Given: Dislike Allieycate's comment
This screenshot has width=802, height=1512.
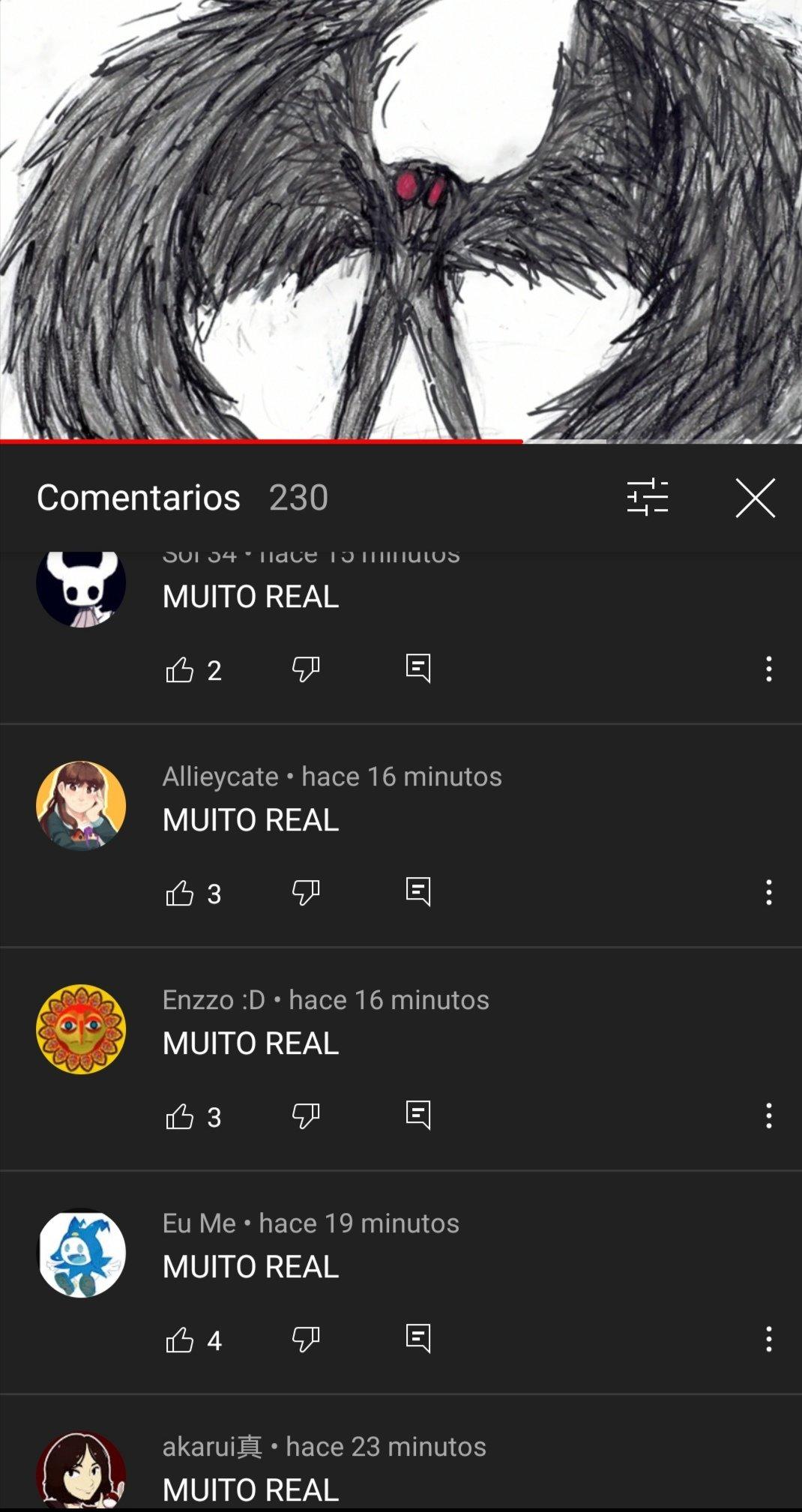Looking at the screenshot, I should point(306,892).
